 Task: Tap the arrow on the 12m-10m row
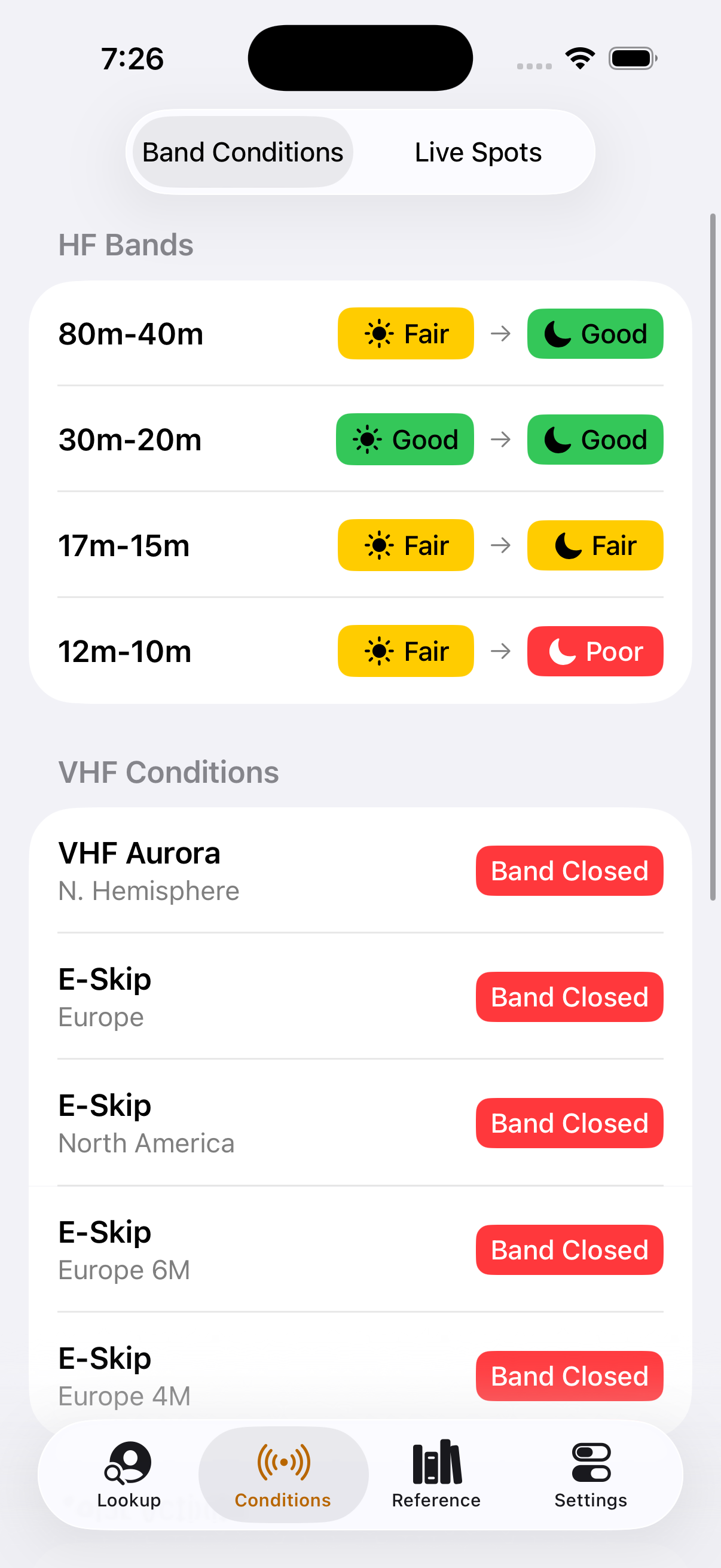500,651
